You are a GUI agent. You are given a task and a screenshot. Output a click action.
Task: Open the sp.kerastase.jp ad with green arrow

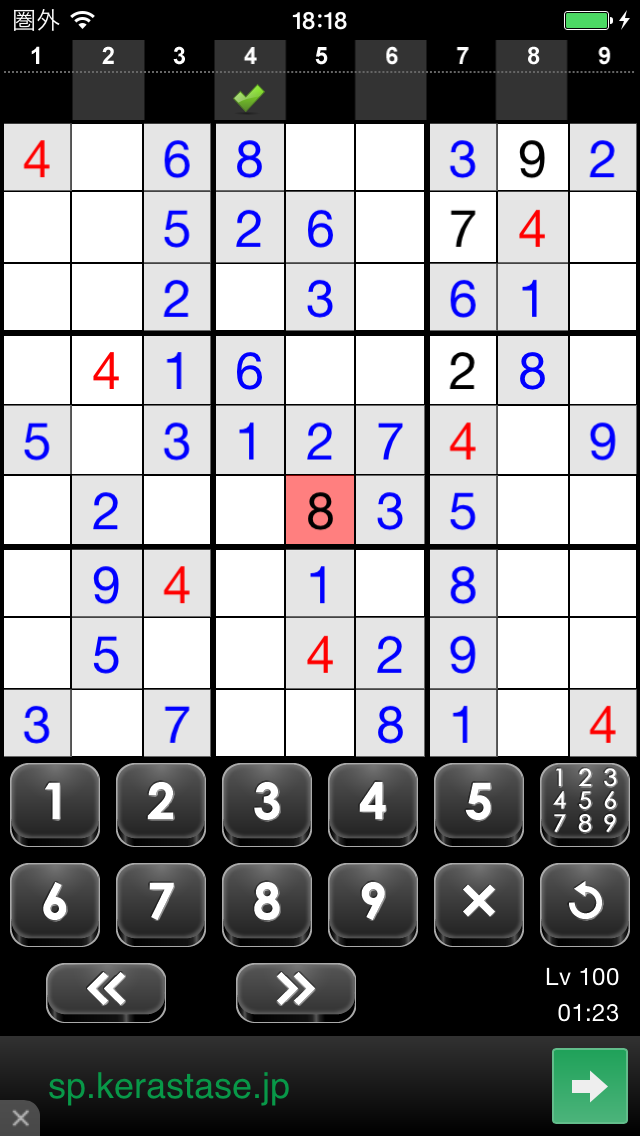(x=589, y=1086)
